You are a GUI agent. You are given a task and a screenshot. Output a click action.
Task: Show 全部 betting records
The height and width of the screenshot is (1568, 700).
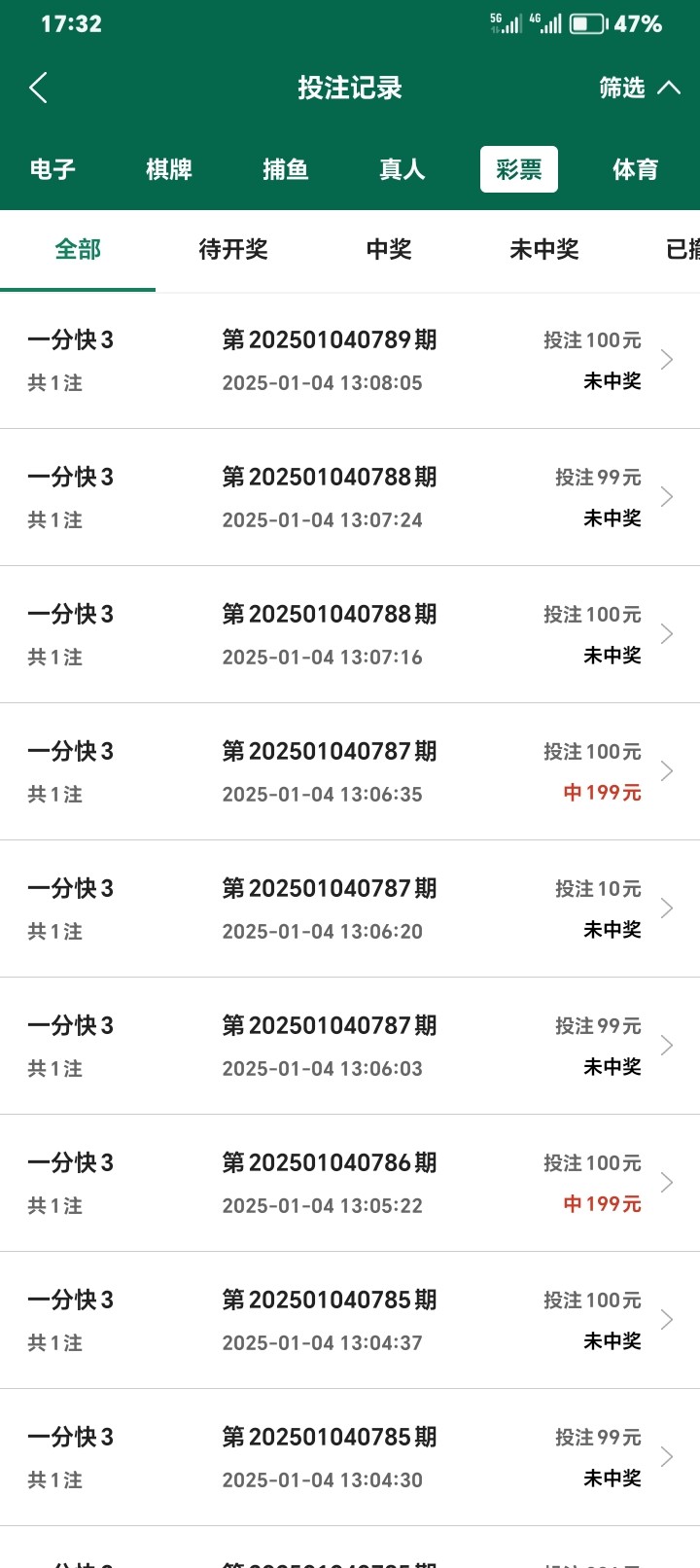(x=78, y=249)
